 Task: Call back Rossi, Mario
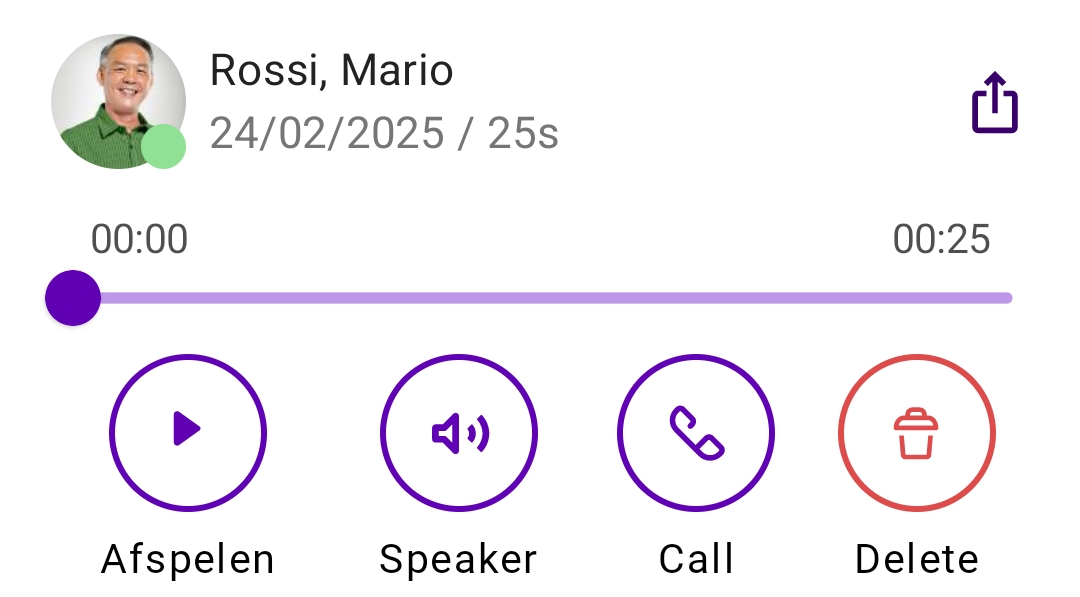(696, 432)
